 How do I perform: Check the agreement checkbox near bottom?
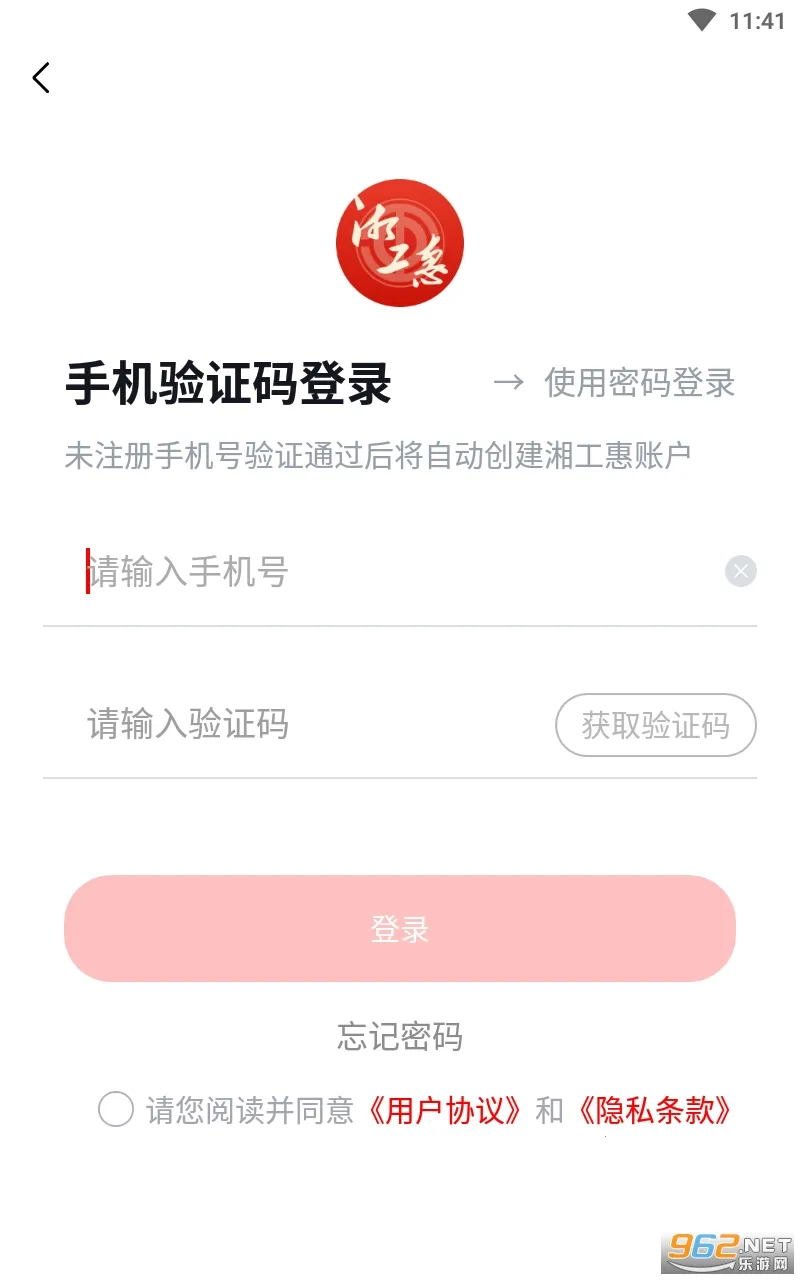click(x=116, y=1110)
